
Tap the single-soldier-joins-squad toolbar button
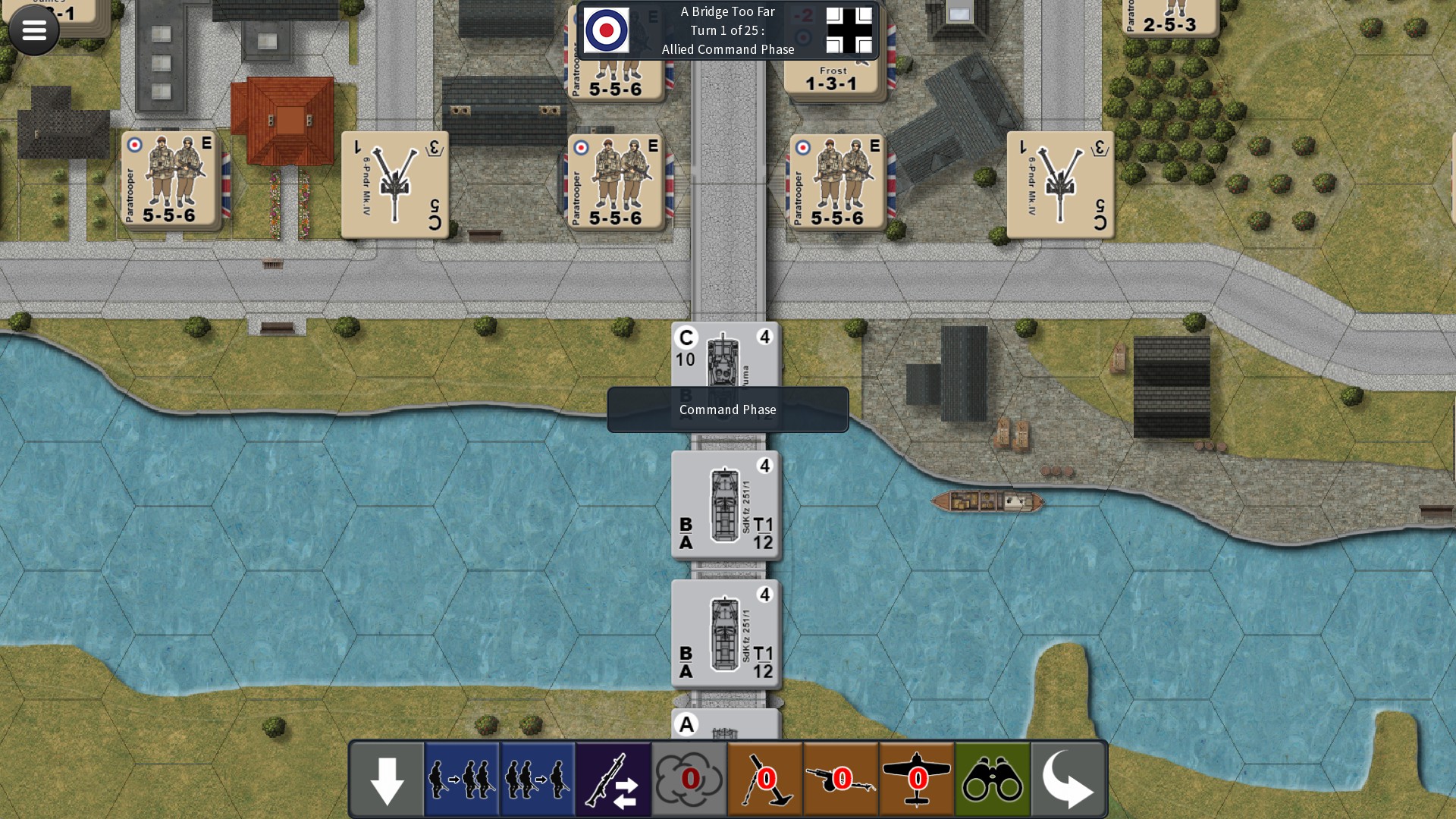(462, 779)
